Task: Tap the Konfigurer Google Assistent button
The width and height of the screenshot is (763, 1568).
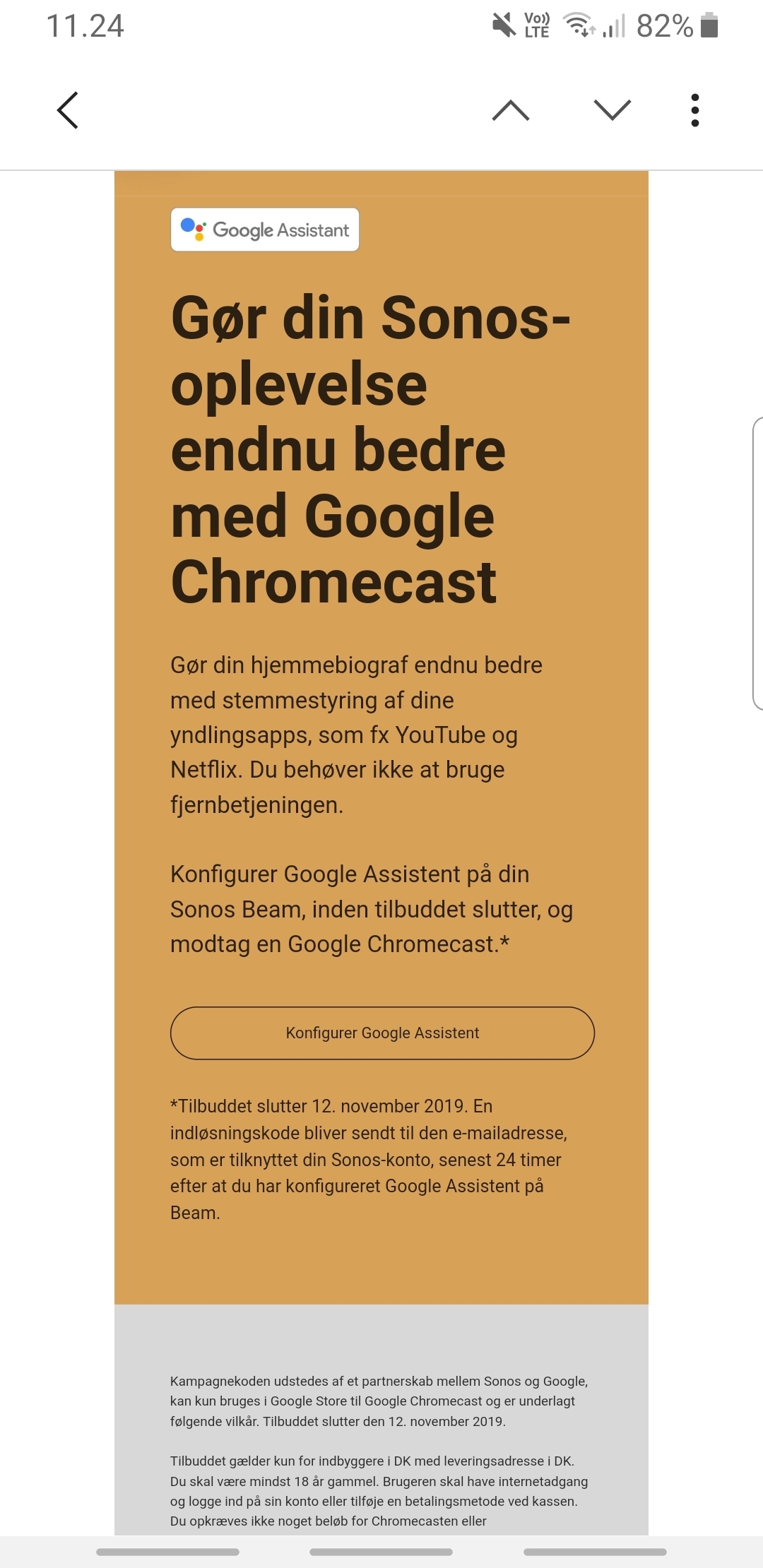Action: [x=382, y=1033]
